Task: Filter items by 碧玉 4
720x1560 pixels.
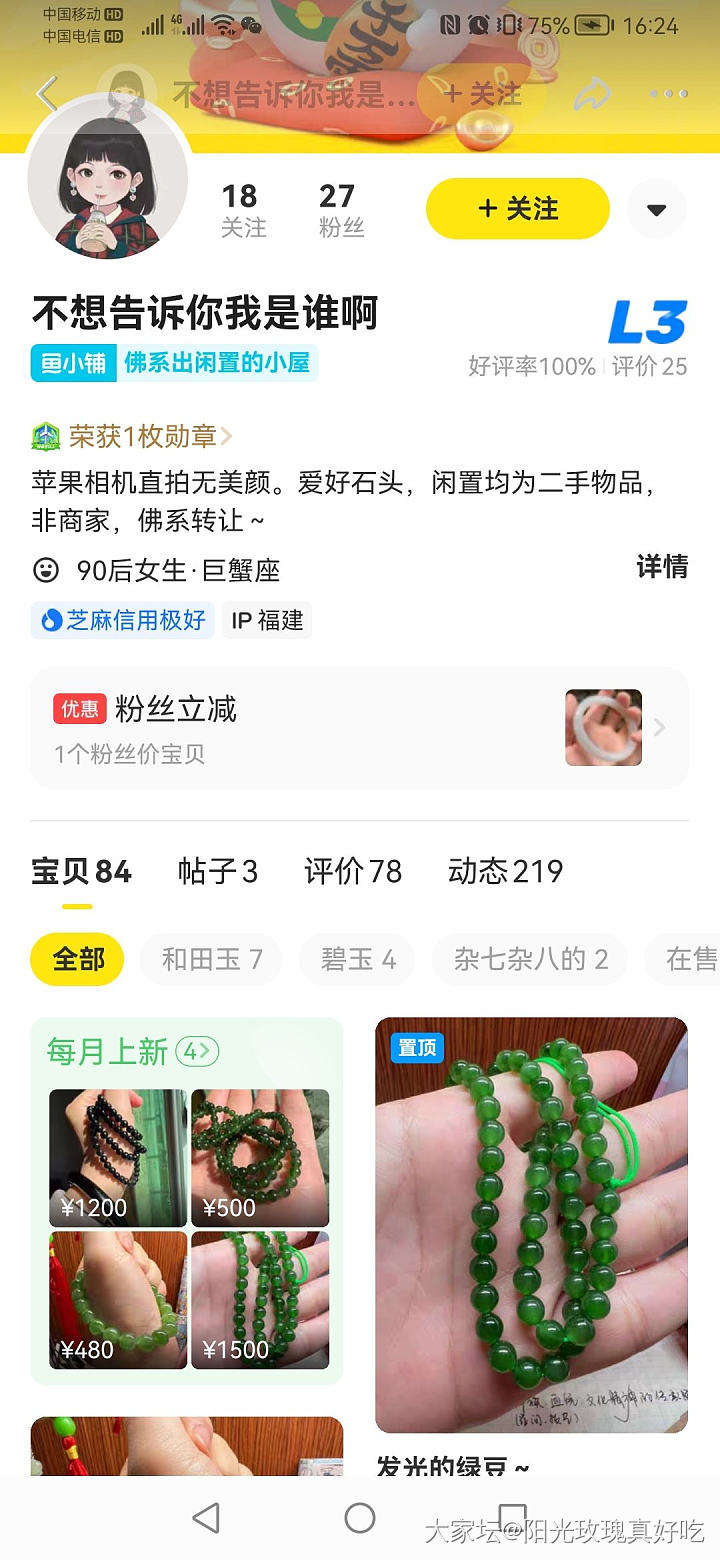Action: coord(358,960)
